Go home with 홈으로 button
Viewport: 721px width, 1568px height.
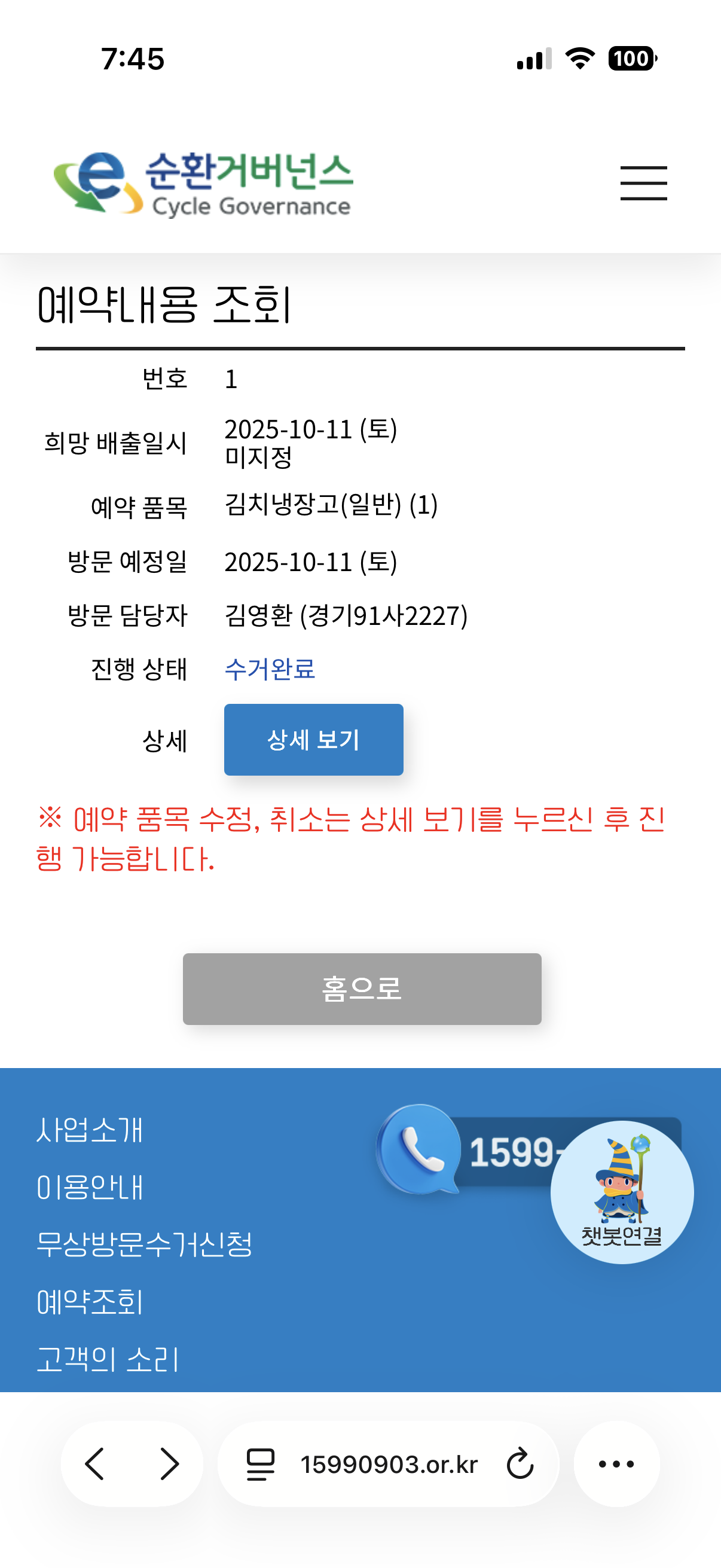[x=362, y=989]
